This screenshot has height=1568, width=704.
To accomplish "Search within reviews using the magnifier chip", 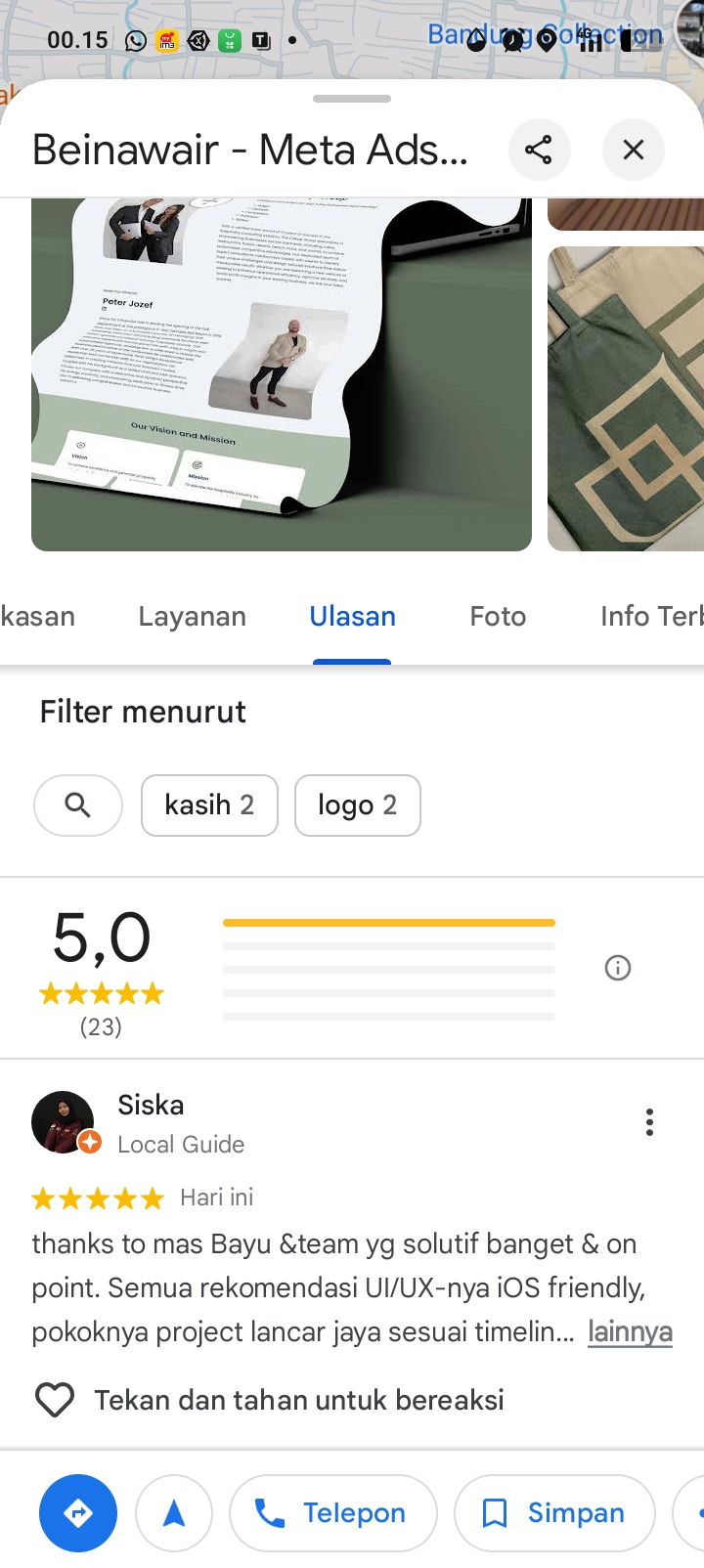I will tap(78, 806).
